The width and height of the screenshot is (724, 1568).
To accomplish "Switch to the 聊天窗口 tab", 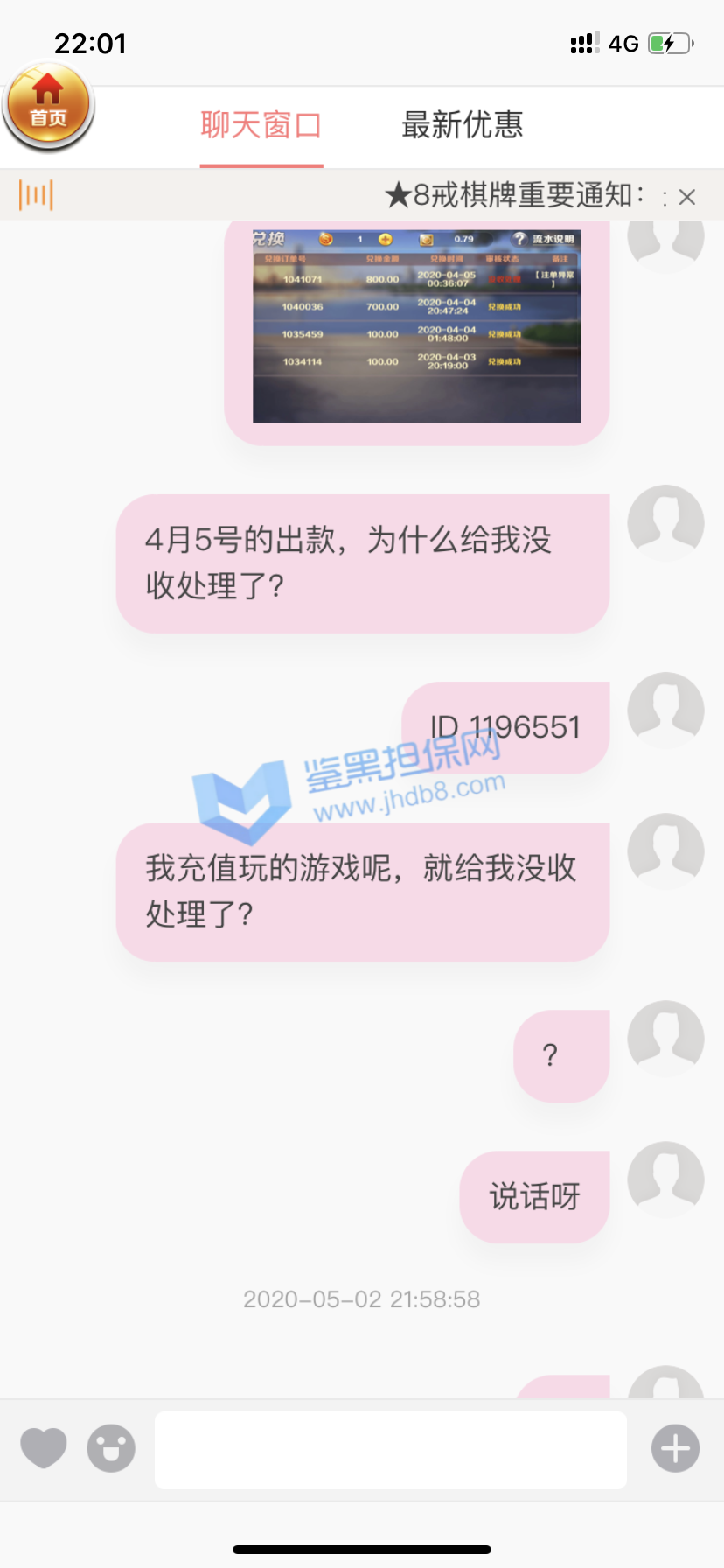I will pos(261,125).
